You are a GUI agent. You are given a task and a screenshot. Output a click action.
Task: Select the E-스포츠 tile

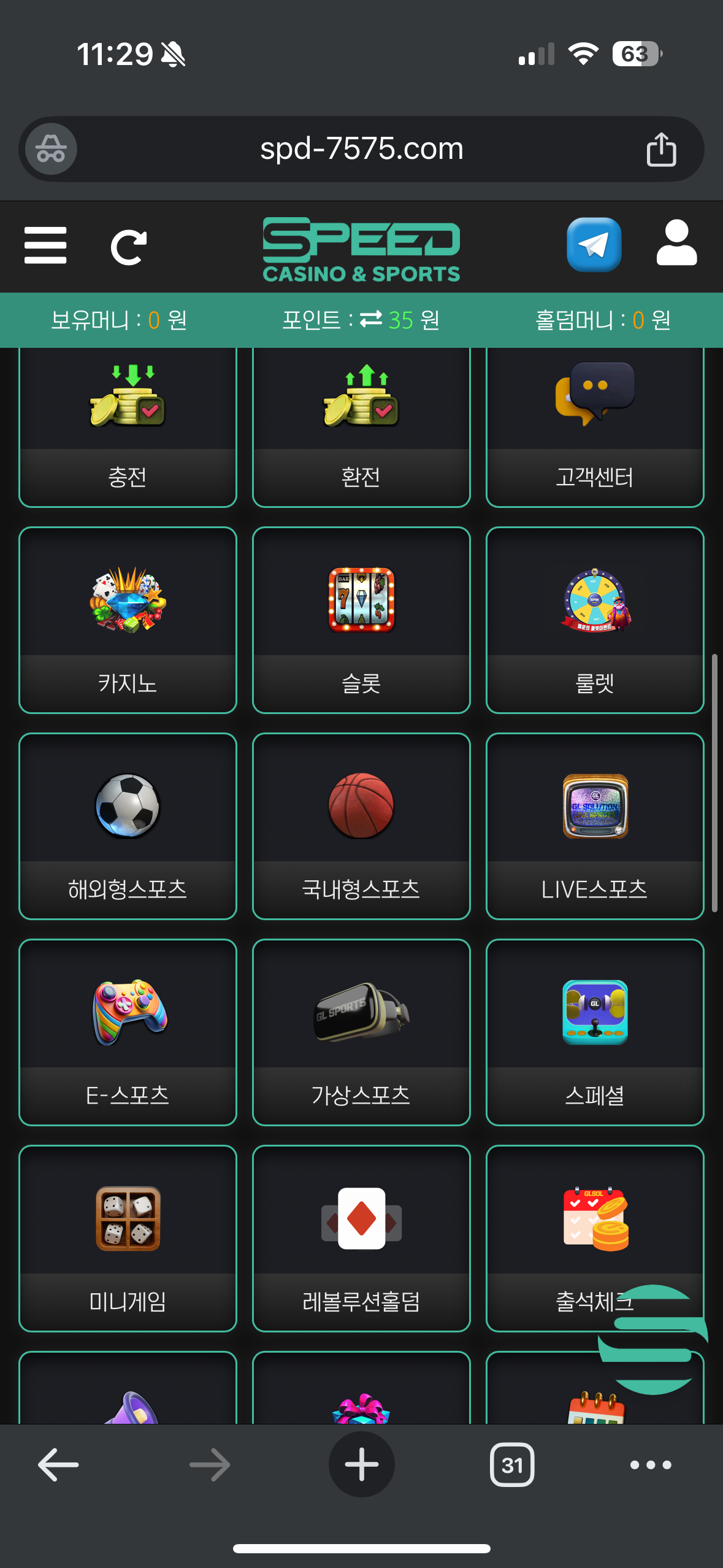pos(128,1032)
